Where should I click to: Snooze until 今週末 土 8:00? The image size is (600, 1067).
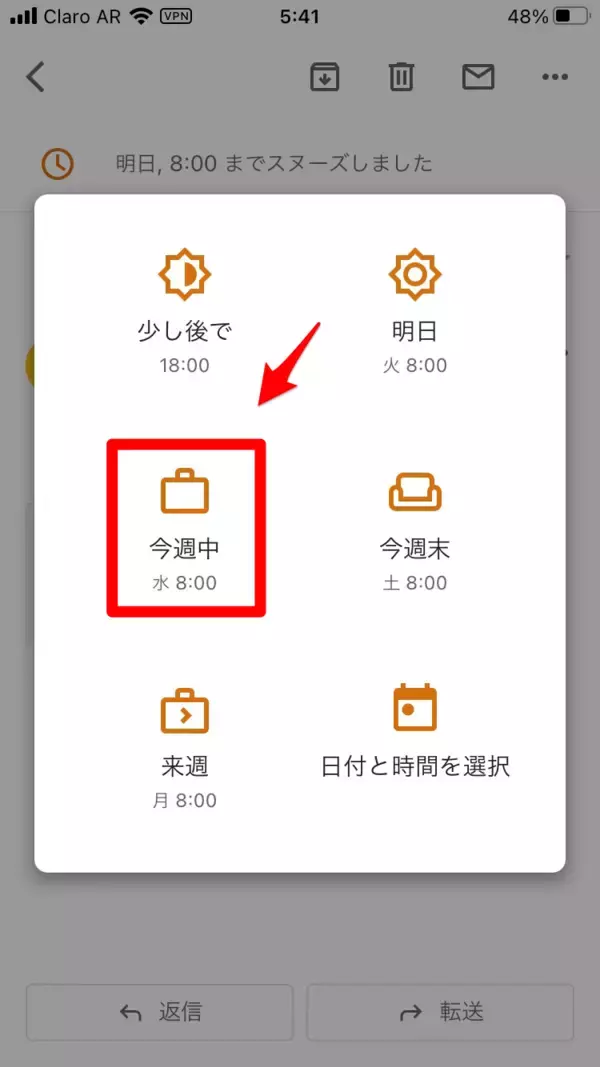[x=415, y=528]
